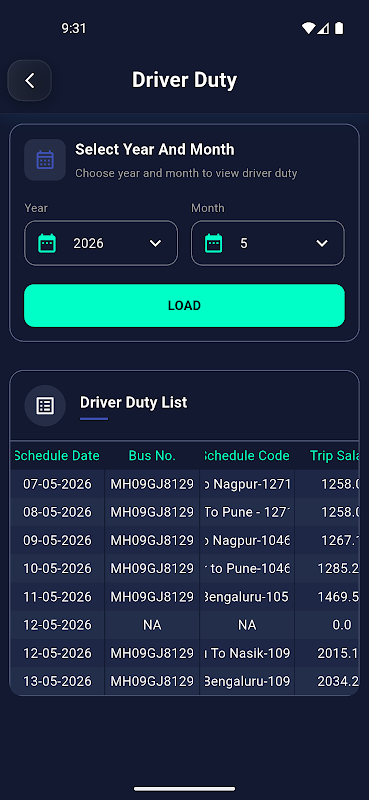
Task: Go back from Driver Duty screen
Action: [x=30, y=80]
